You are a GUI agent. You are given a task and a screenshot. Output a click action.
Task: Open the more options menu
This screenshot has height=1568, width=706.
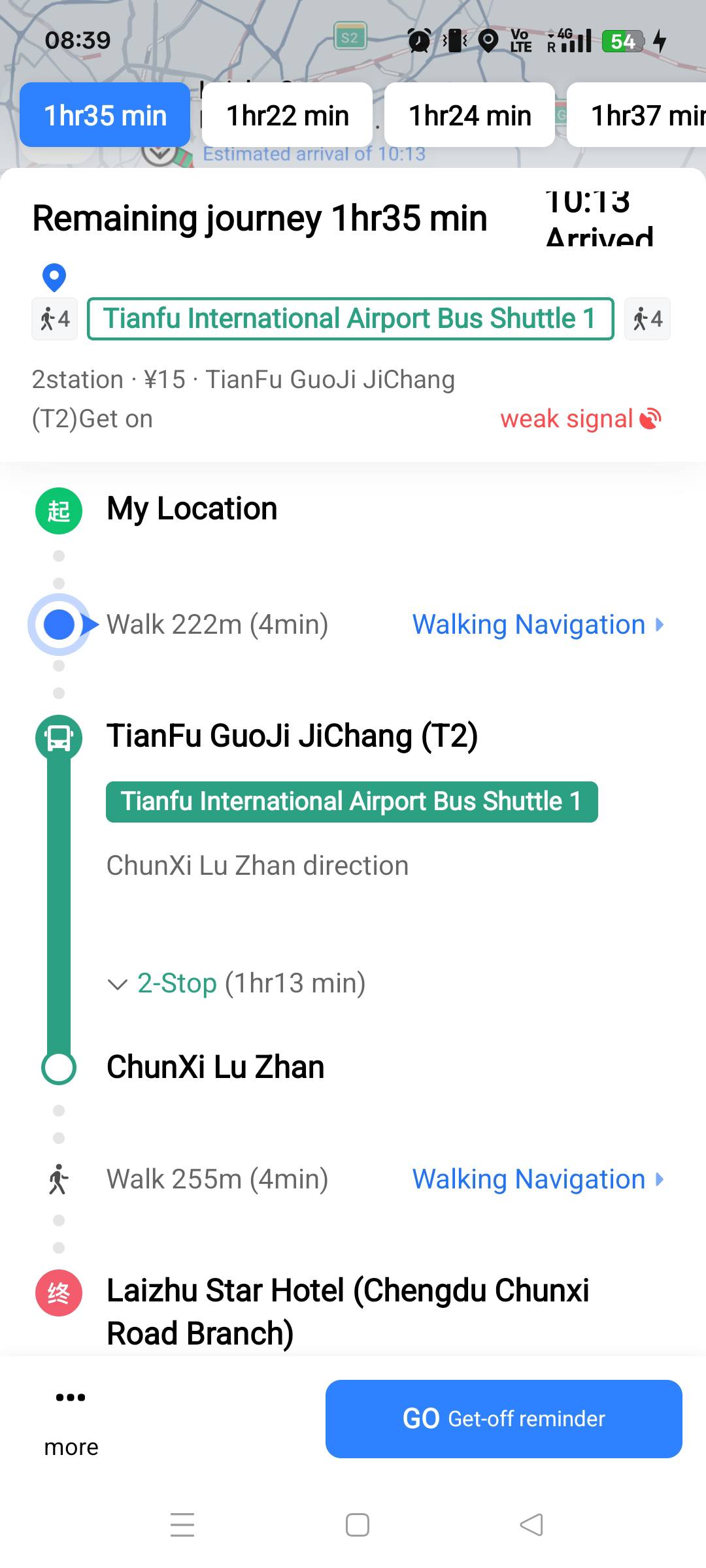tap(71, 1419)
